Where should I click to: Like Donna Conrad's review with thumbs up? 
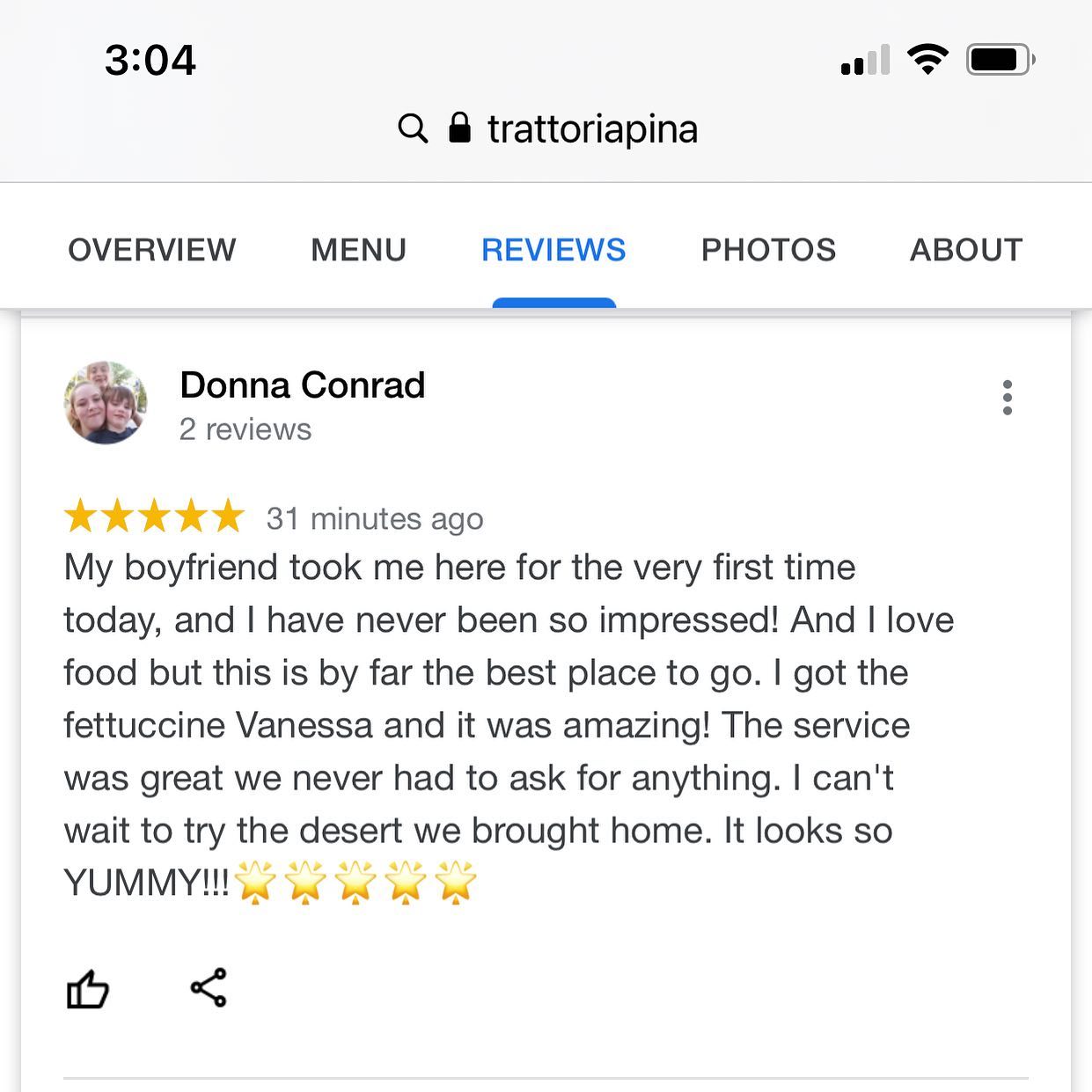88,989
